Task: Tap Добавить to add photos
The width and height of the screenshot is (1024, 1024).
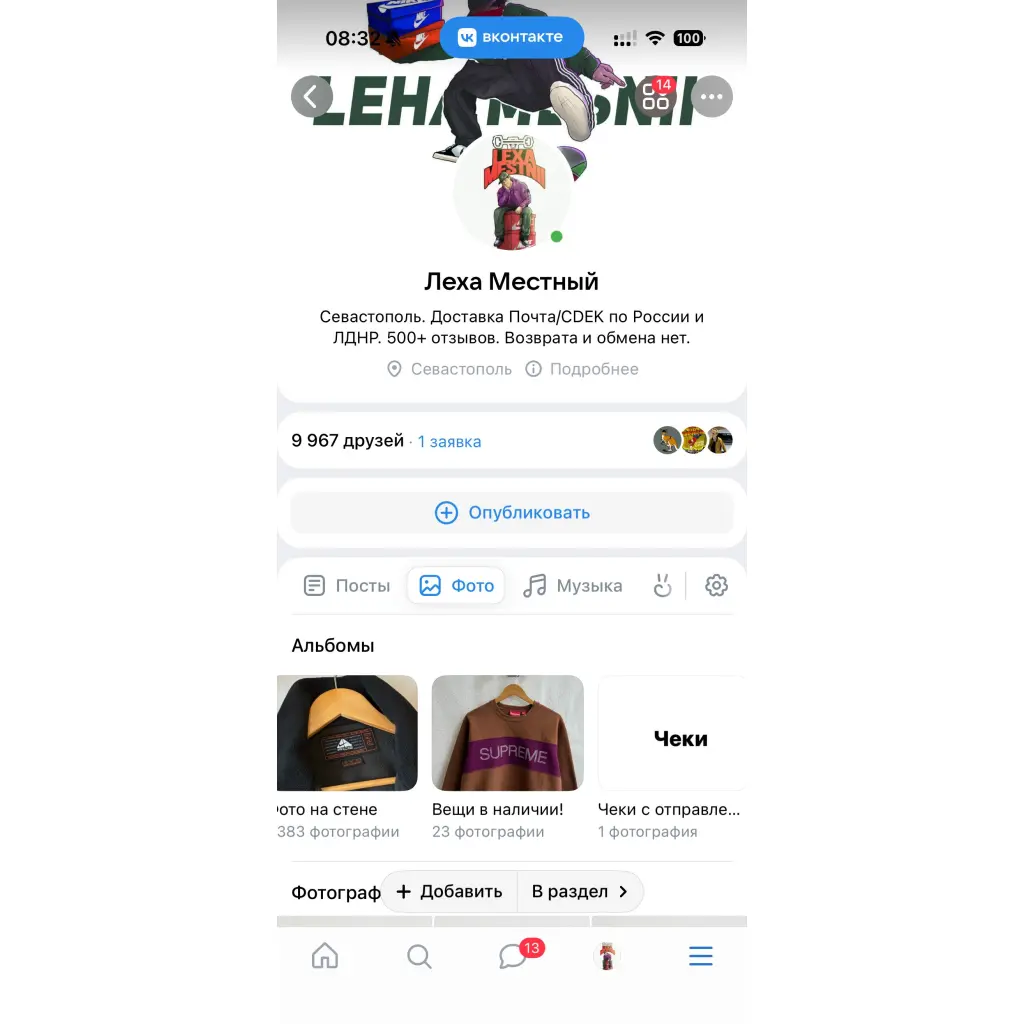Action: 450,891
